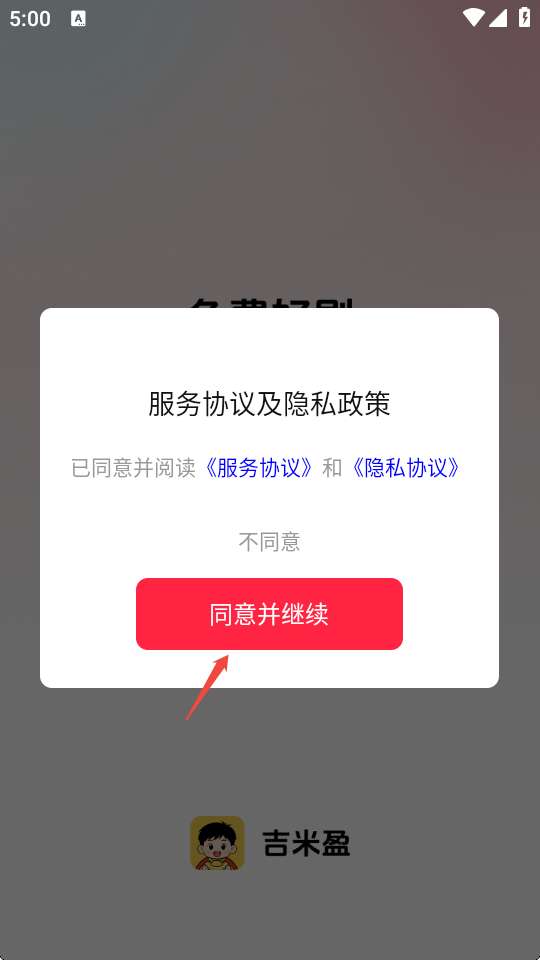540x960 pixels.
Task: Open the 《服务协议》 link
Action: tap(259, 468)
